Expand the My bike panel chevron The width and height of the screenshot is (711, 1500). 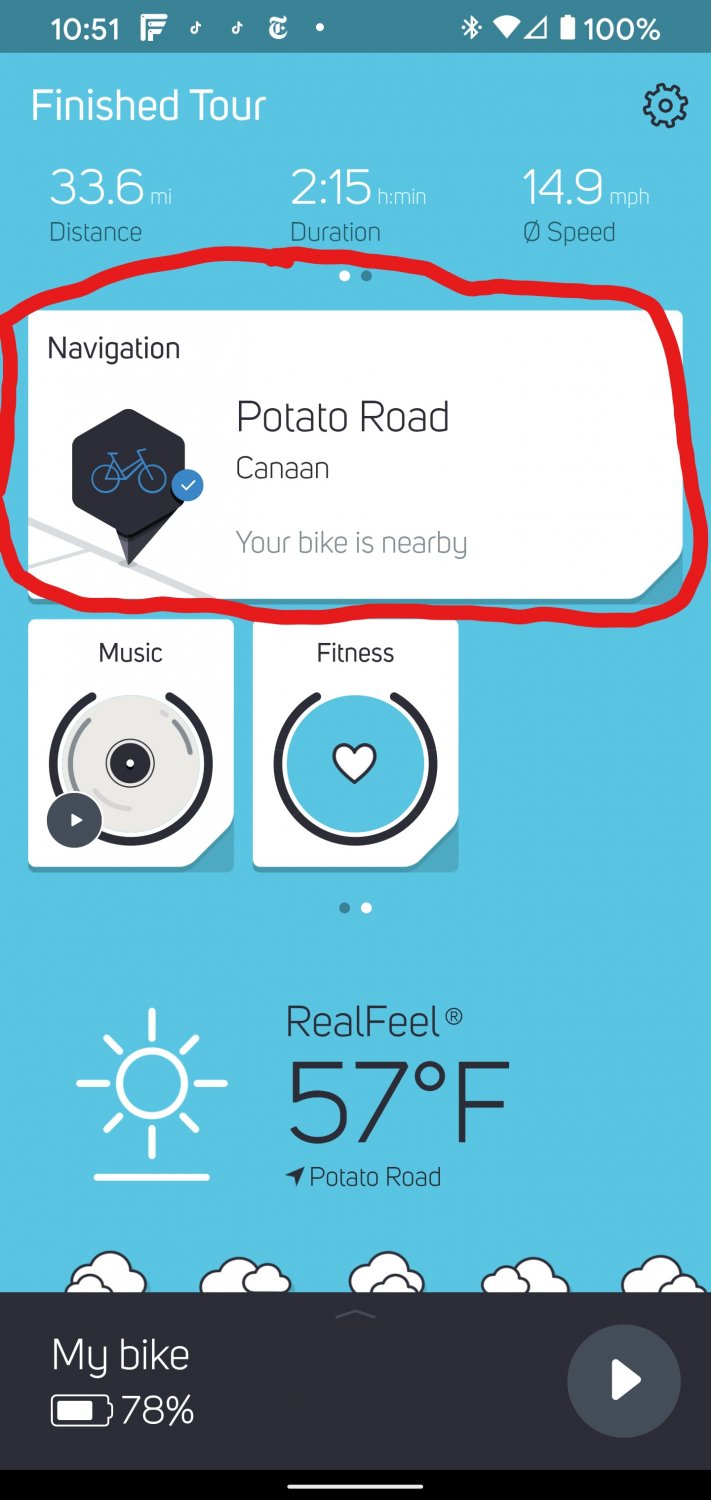coord(355,1314)
